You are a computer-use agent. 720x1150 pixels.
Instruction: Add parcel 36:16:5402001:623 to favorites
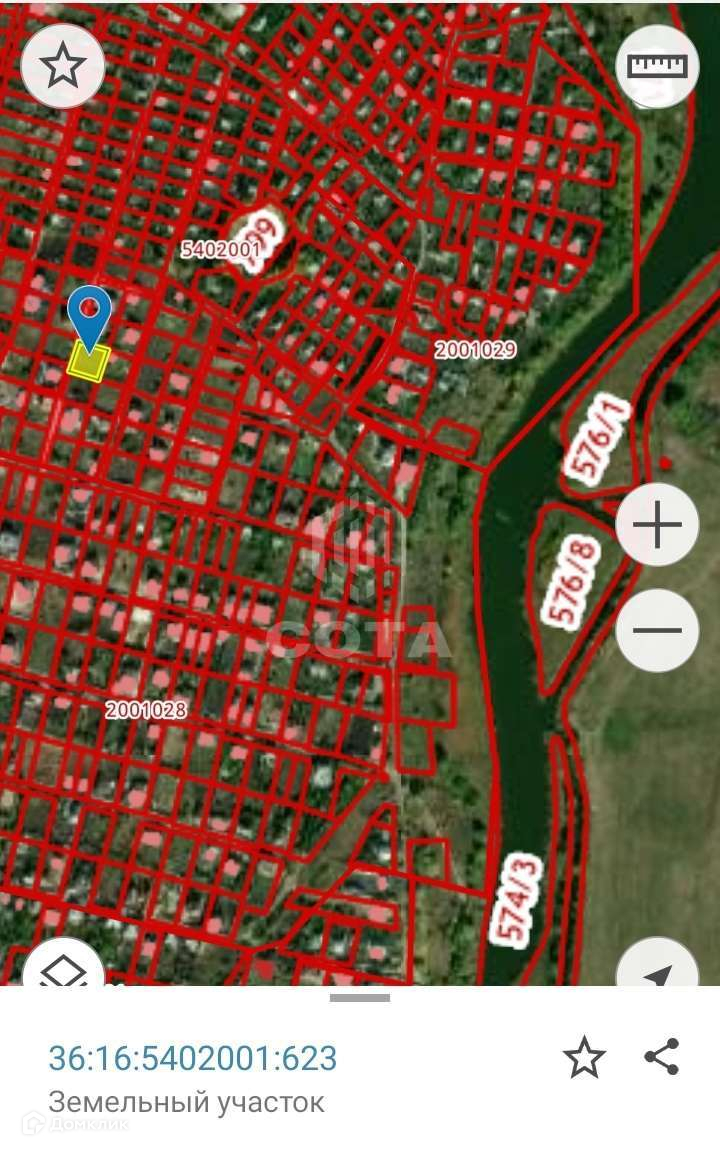tap(584, 1058)
